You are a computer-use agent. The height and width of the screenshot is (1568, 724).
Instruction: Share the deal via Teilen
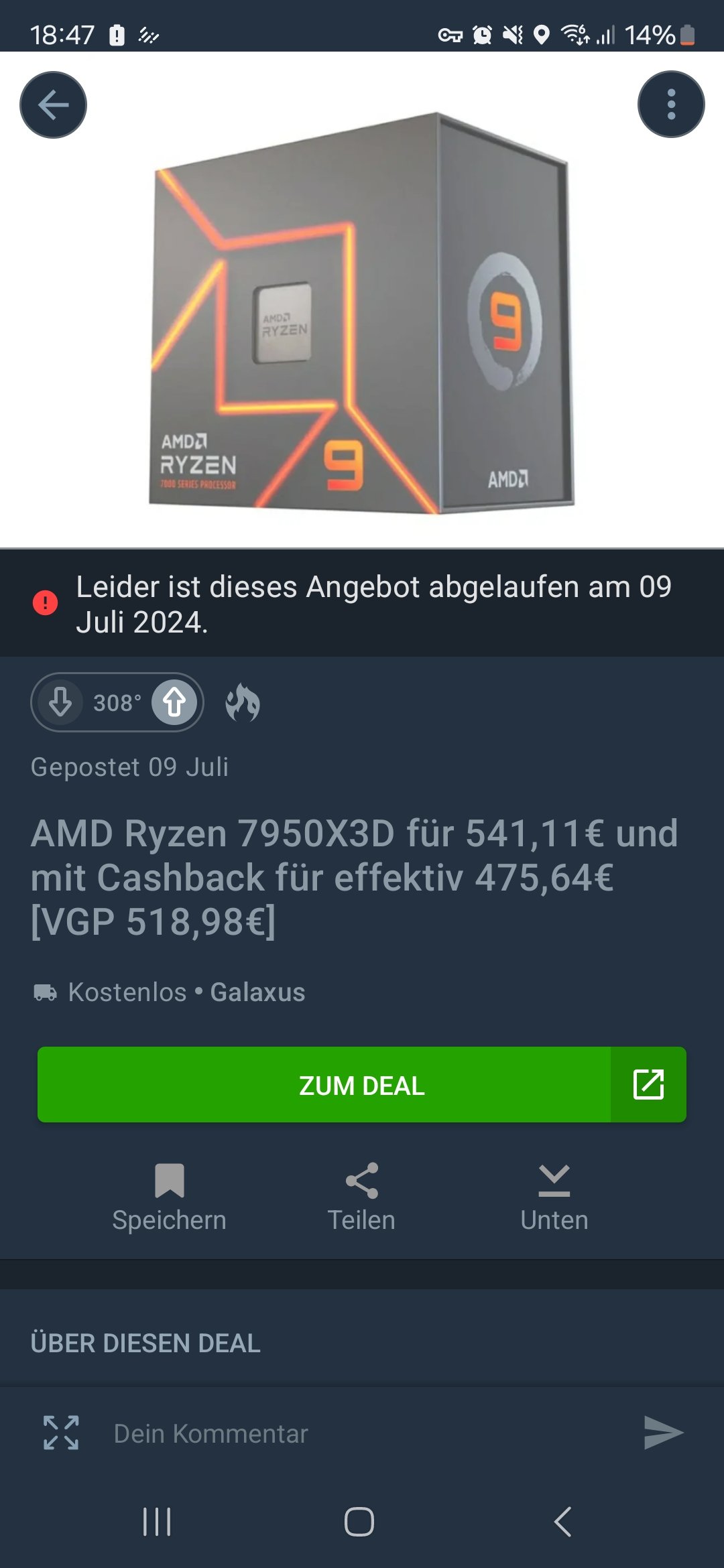[361, 1197]
